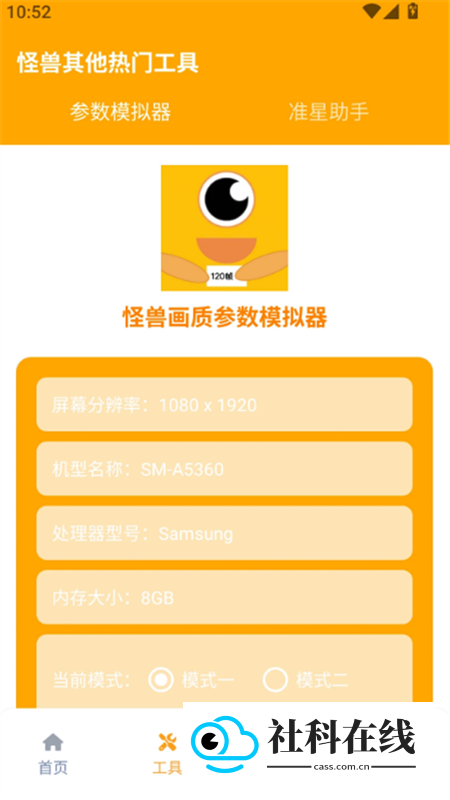Switch to the 准星助手 tab
Image resolution: width=450 pixels, height=800 pixels.
point(329,112)
